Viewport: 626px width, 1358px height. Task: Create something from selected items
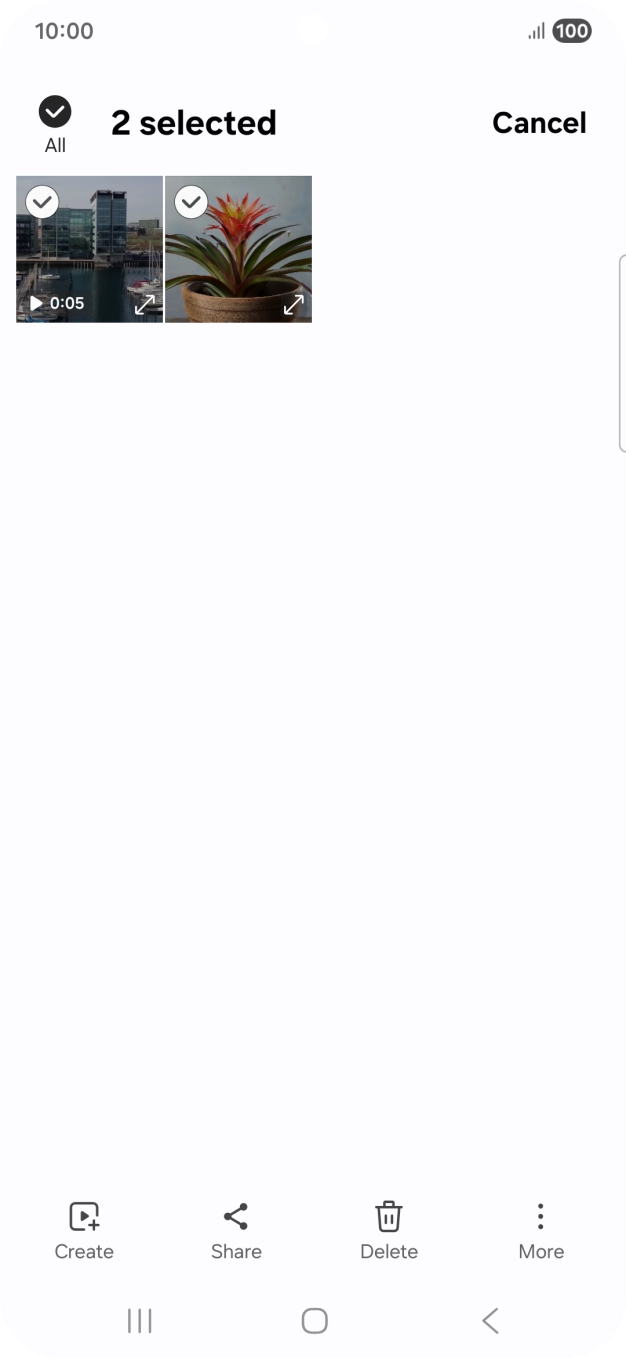click(x=84, y=1231)
